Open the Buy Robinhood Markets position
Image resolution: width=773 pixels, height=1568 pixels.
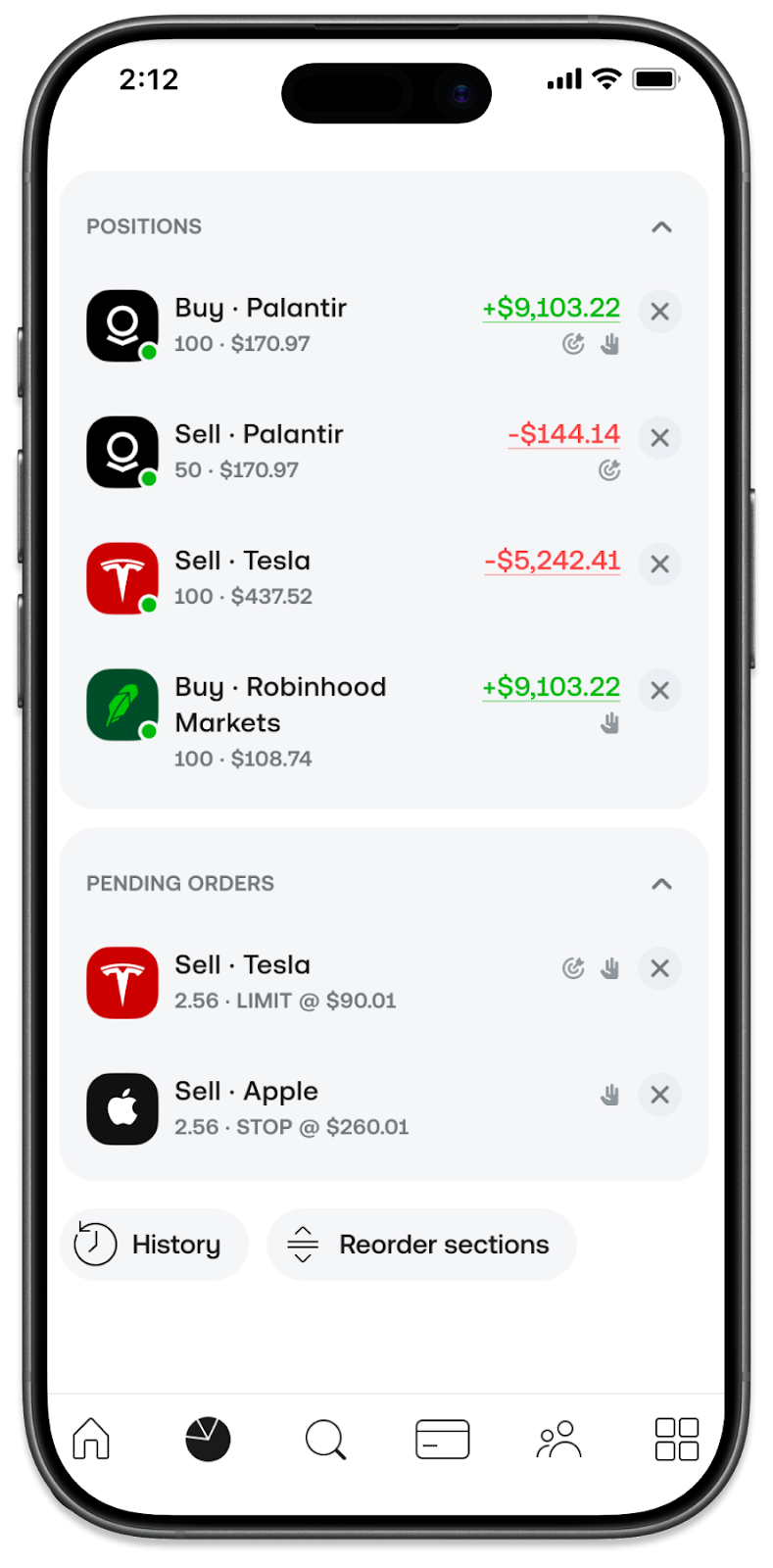point(280,720)
